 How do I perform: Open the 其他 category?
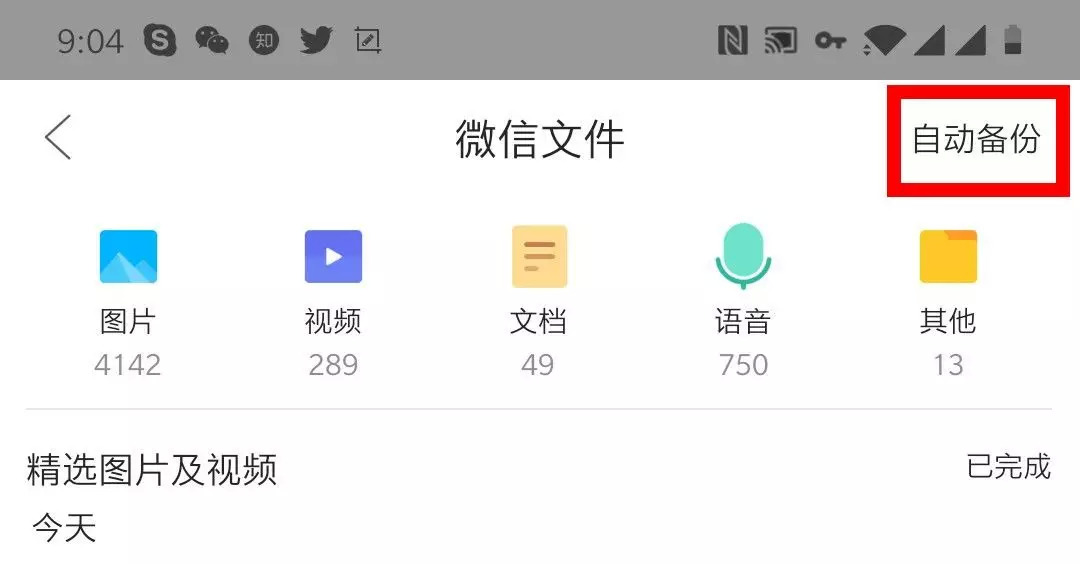click(x=948, y=303)
